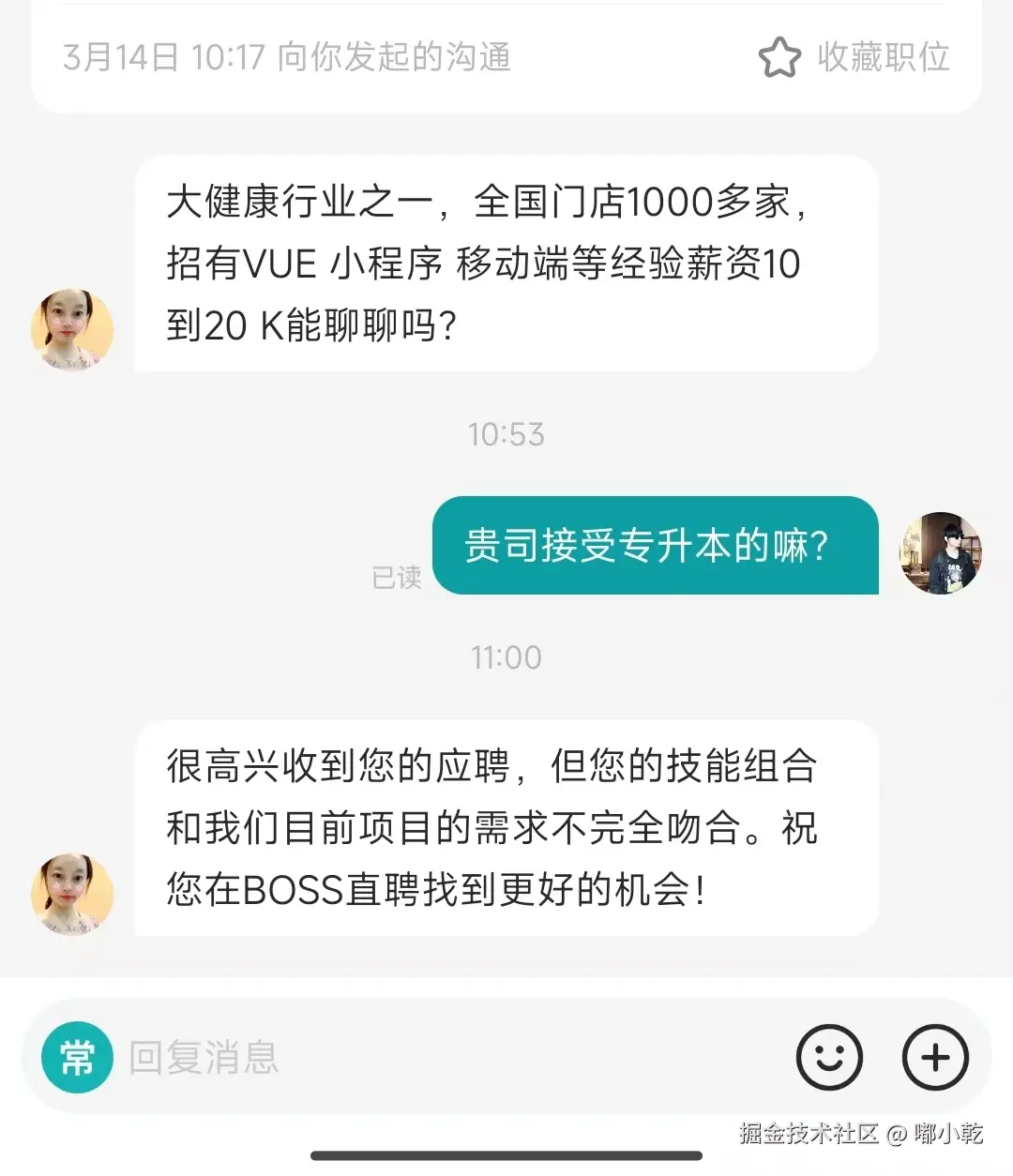1013x1176 pixels.
Task: Tap your own avatar beside your message
Action: click(942, 553)
